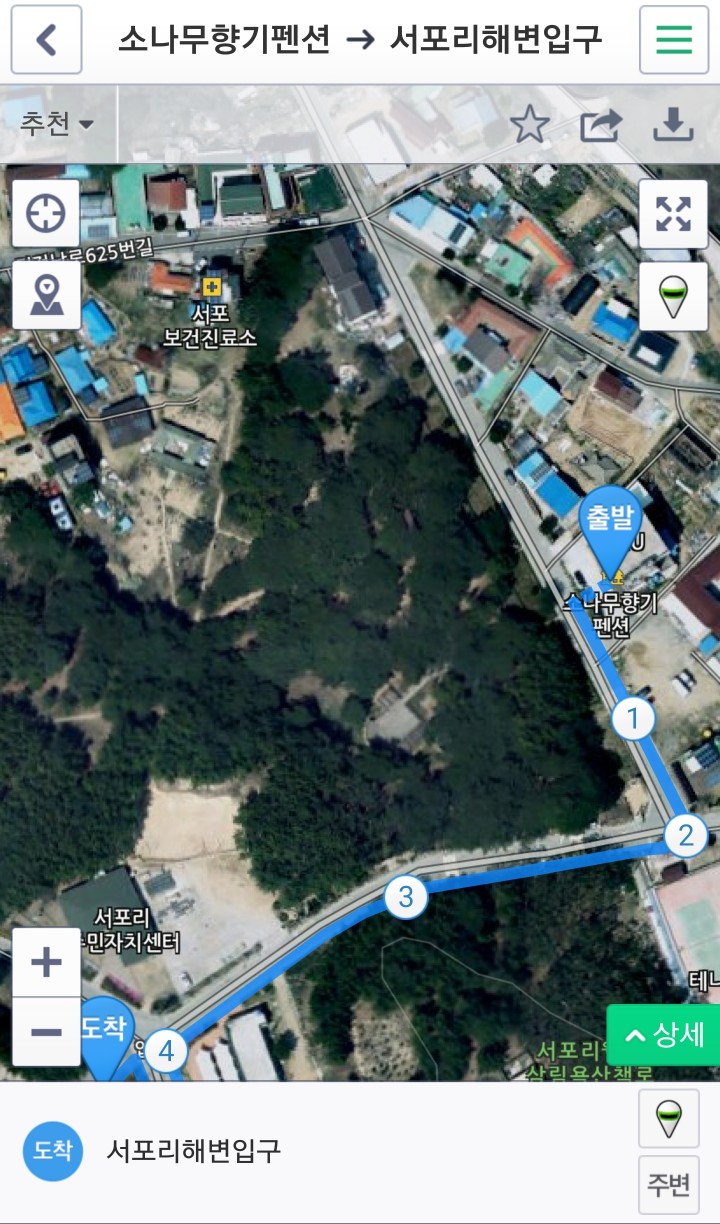Screen dimensions: 720x1224
Task: Select route waypoint number 3
Action: tap(406, 896)
